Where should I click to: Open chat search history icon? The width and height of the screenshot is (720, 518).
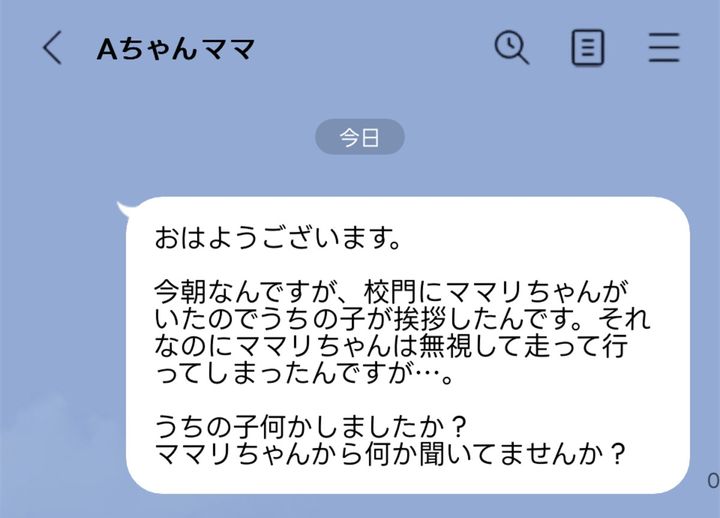pos(512,47)
